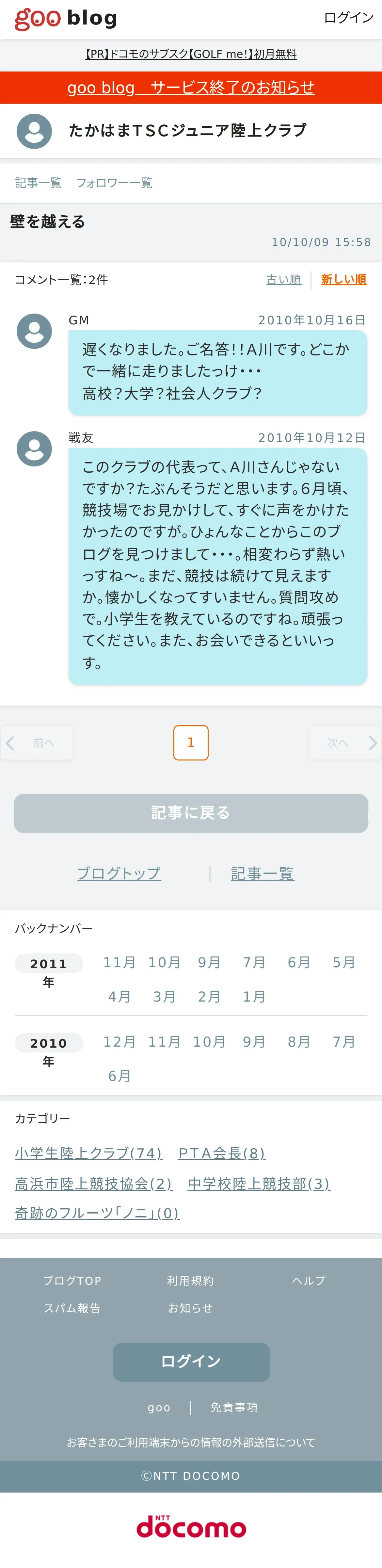Tap the footer ログイン button
Screen dimensions: 382x1568
coord(191,1362)
